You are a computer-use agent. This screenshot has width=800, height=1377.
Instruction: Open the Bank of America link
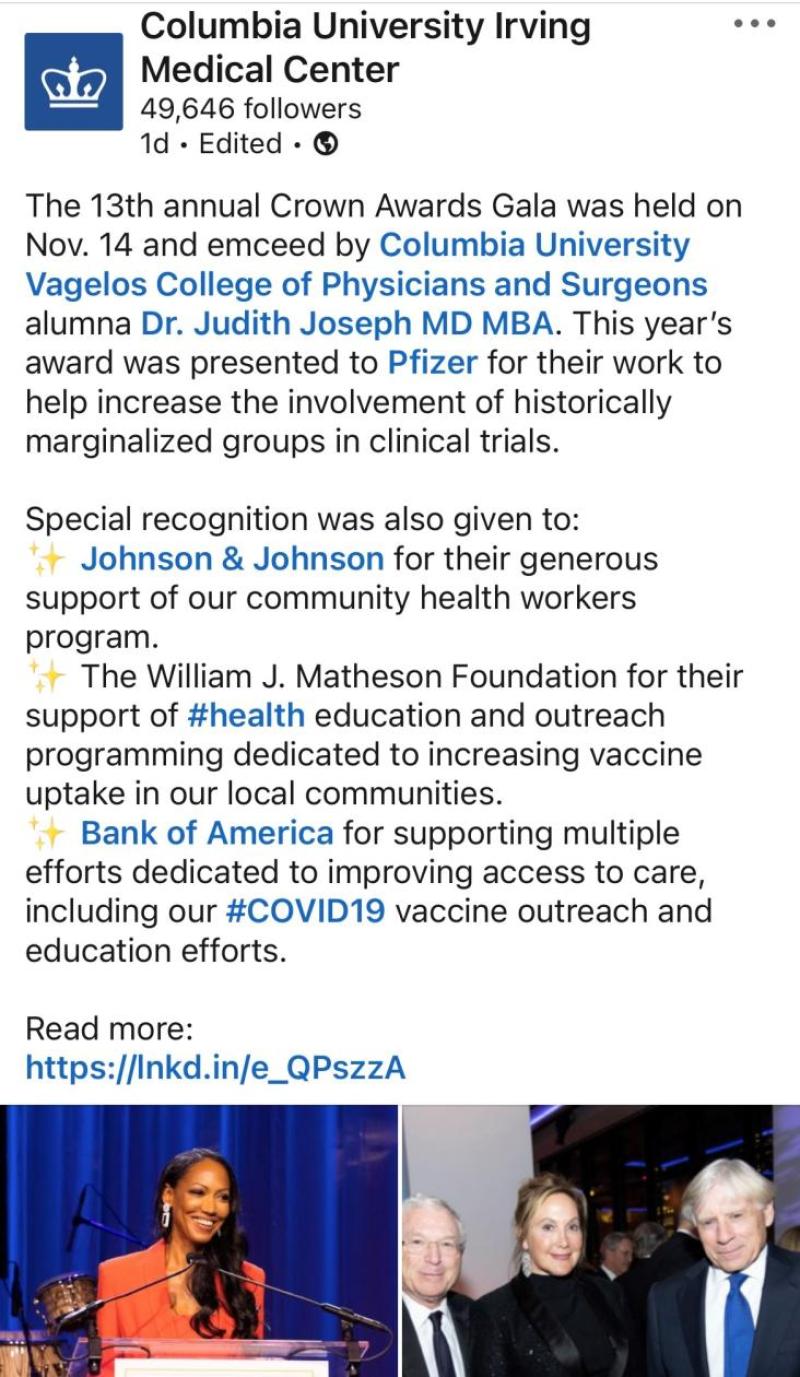(207, 833)
